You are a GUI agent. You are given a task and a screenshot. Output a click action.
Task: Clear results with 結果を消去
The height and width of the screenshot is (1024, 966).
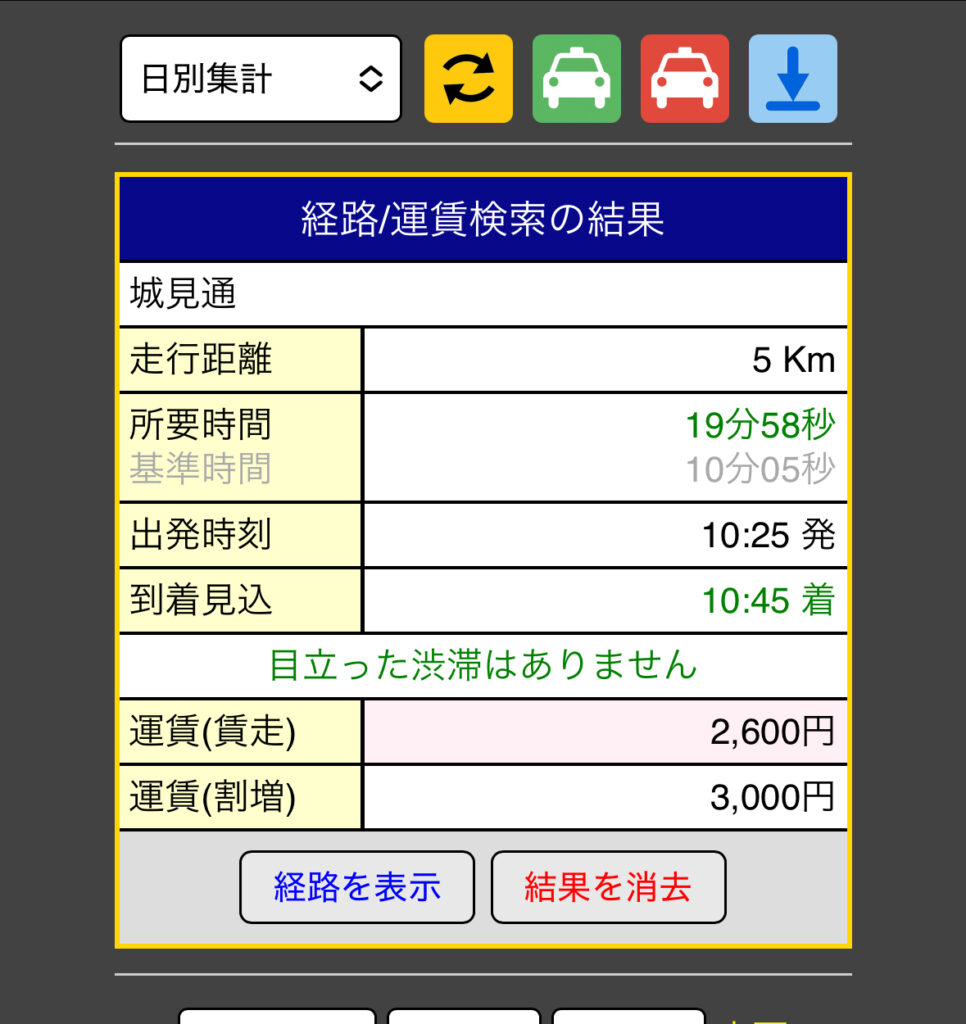608,887
